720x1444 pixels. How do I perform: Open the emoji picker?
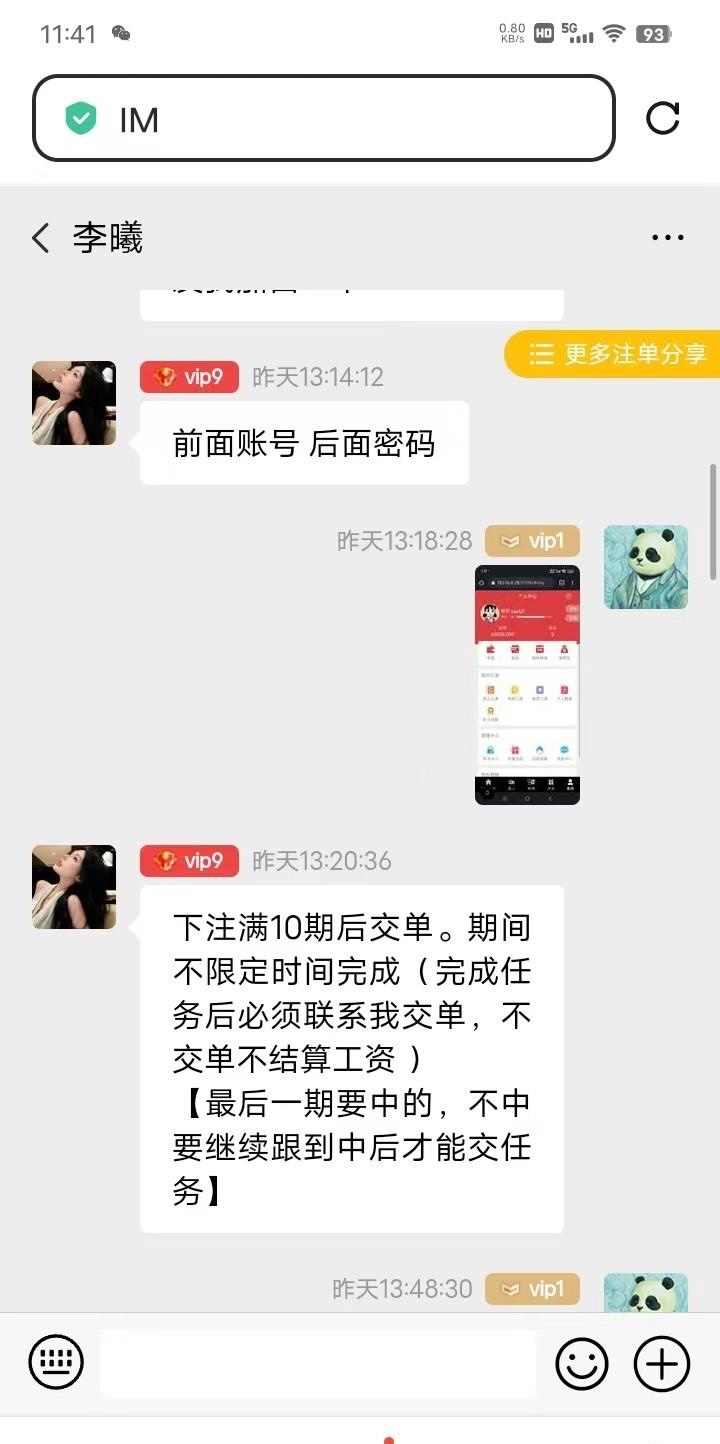coord(582,1363)
